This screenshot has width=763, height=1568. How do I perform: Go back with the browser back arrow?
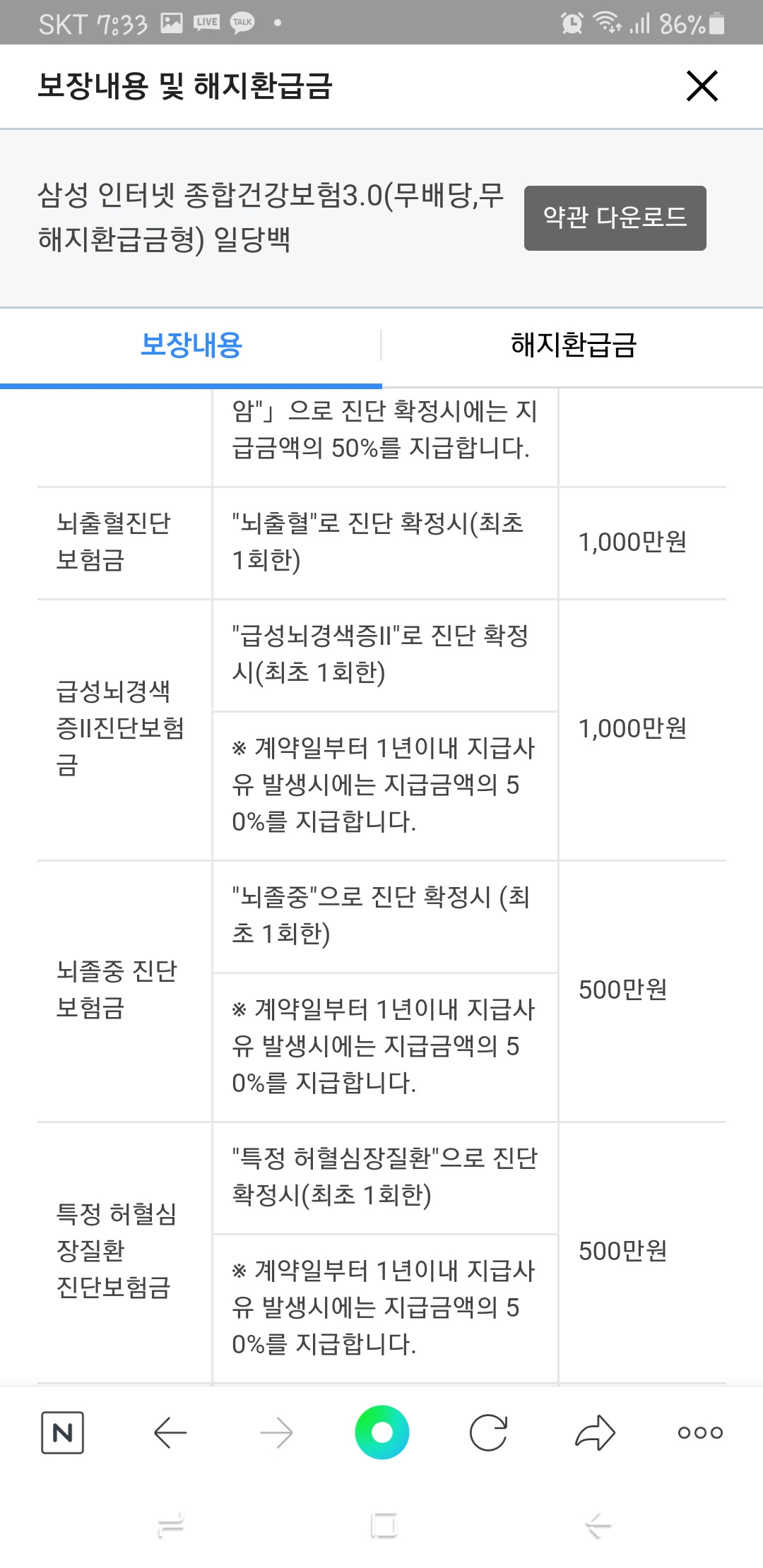click(x=170, y=1432)
